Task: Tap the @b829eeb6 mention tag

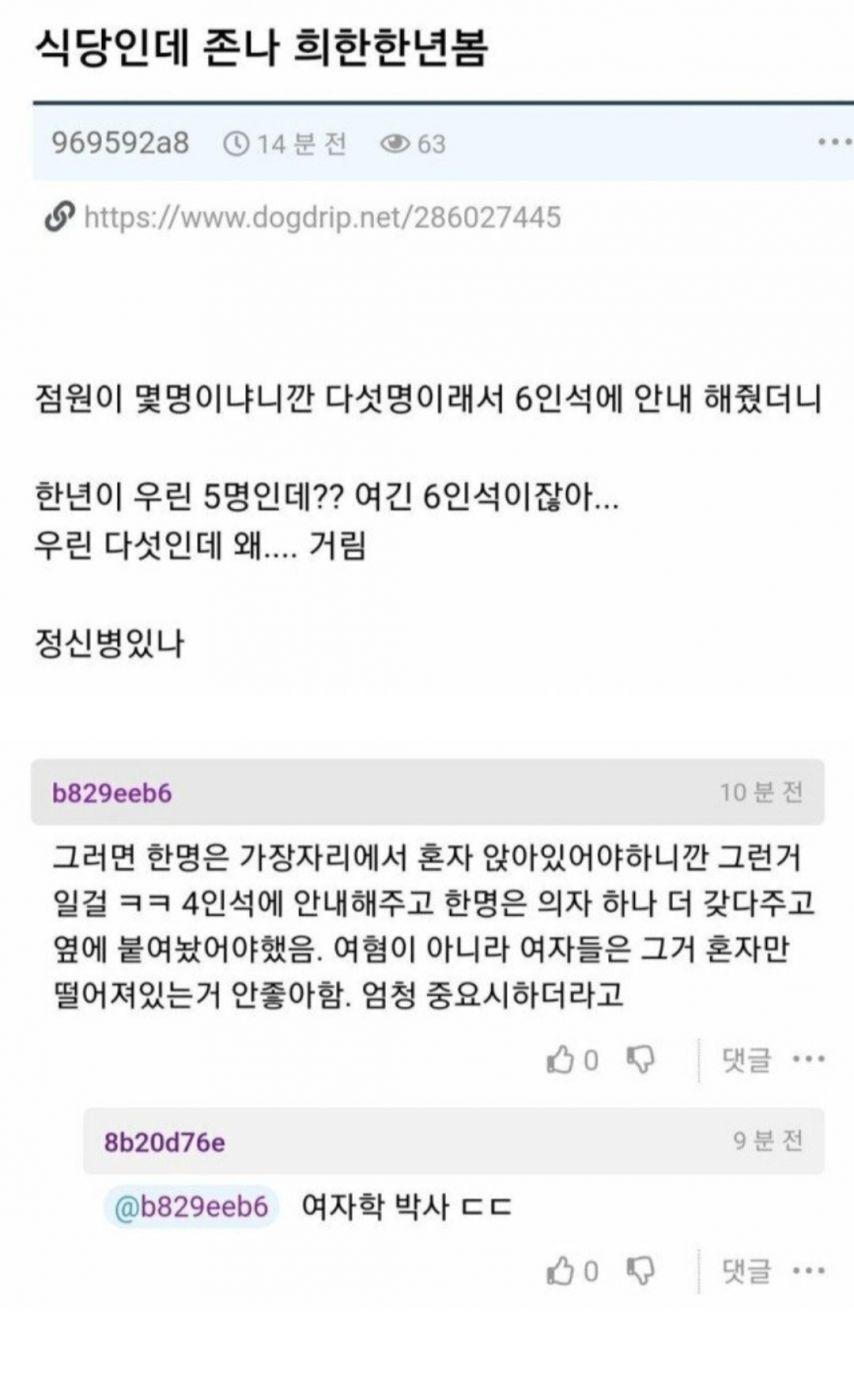Action: (x=192, y=1207)
